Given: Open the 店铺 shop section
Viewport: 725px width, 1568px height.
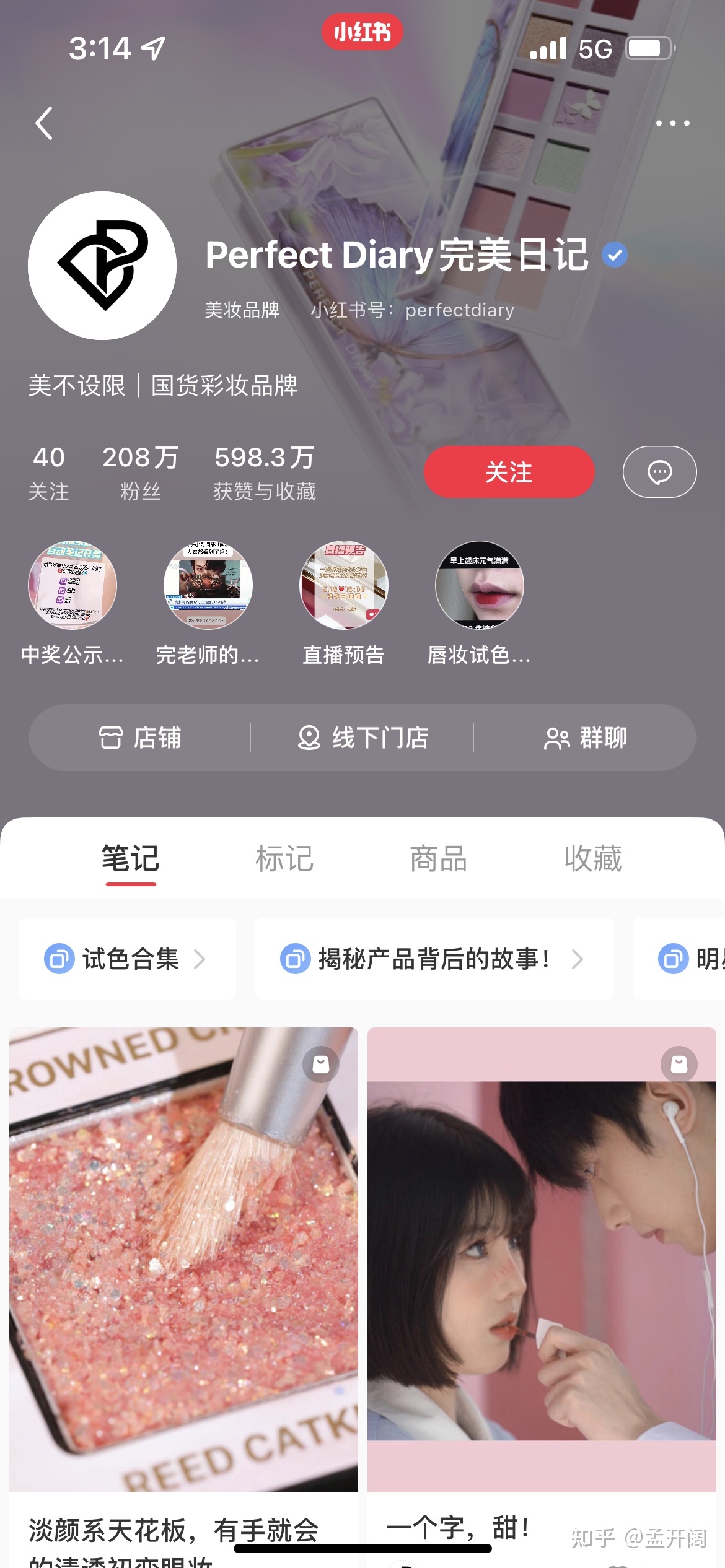Looking at the screenshot, I should tap(141, 738).
